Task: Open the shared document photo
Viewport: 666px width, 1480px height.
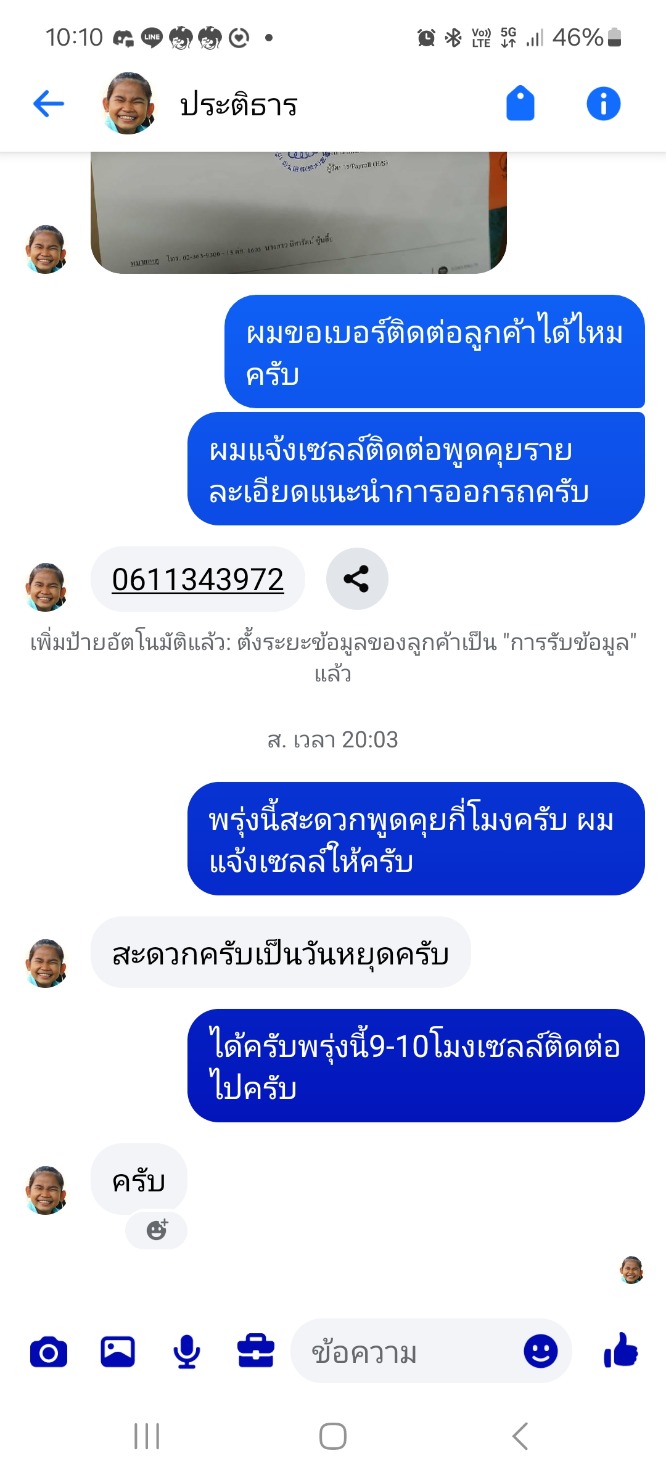Action: click(298, 211)
